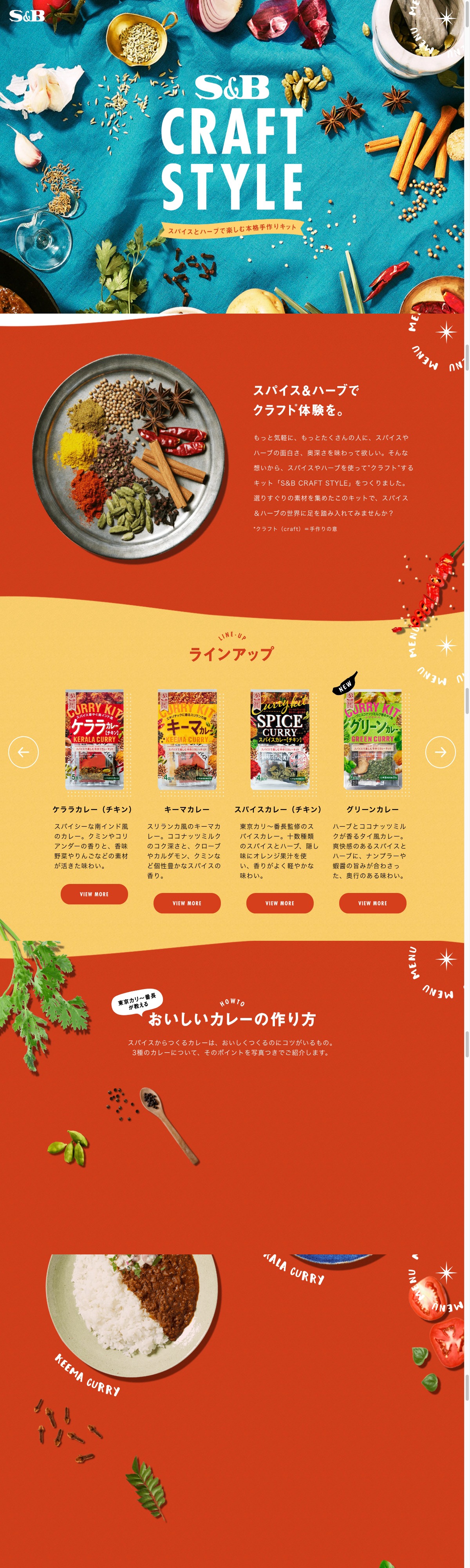This screenshot has height=1568, width=470.
Task: Open the キーマカレー product package image
Action: click(187, 740)
